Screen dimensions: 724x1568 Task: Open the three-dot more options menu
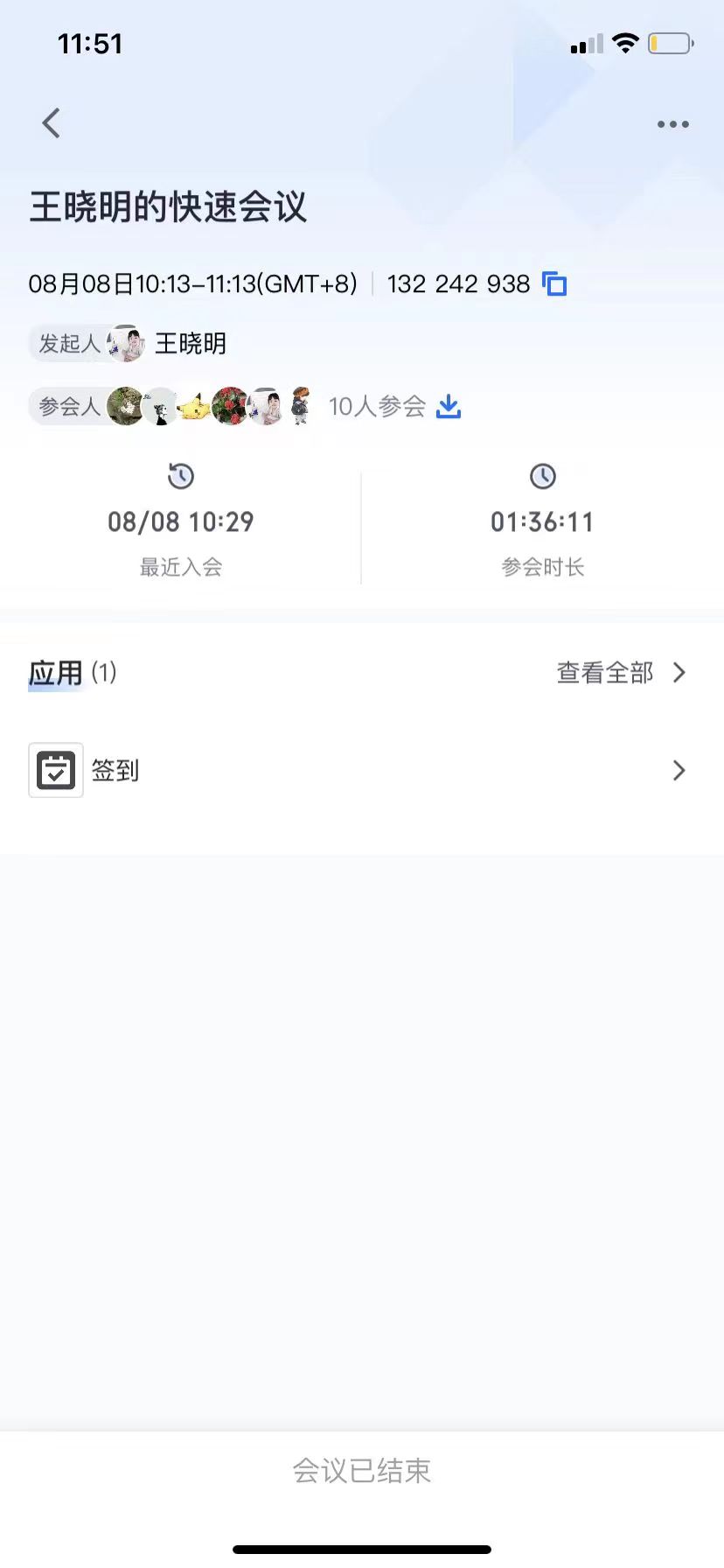(x=672, y=124)
